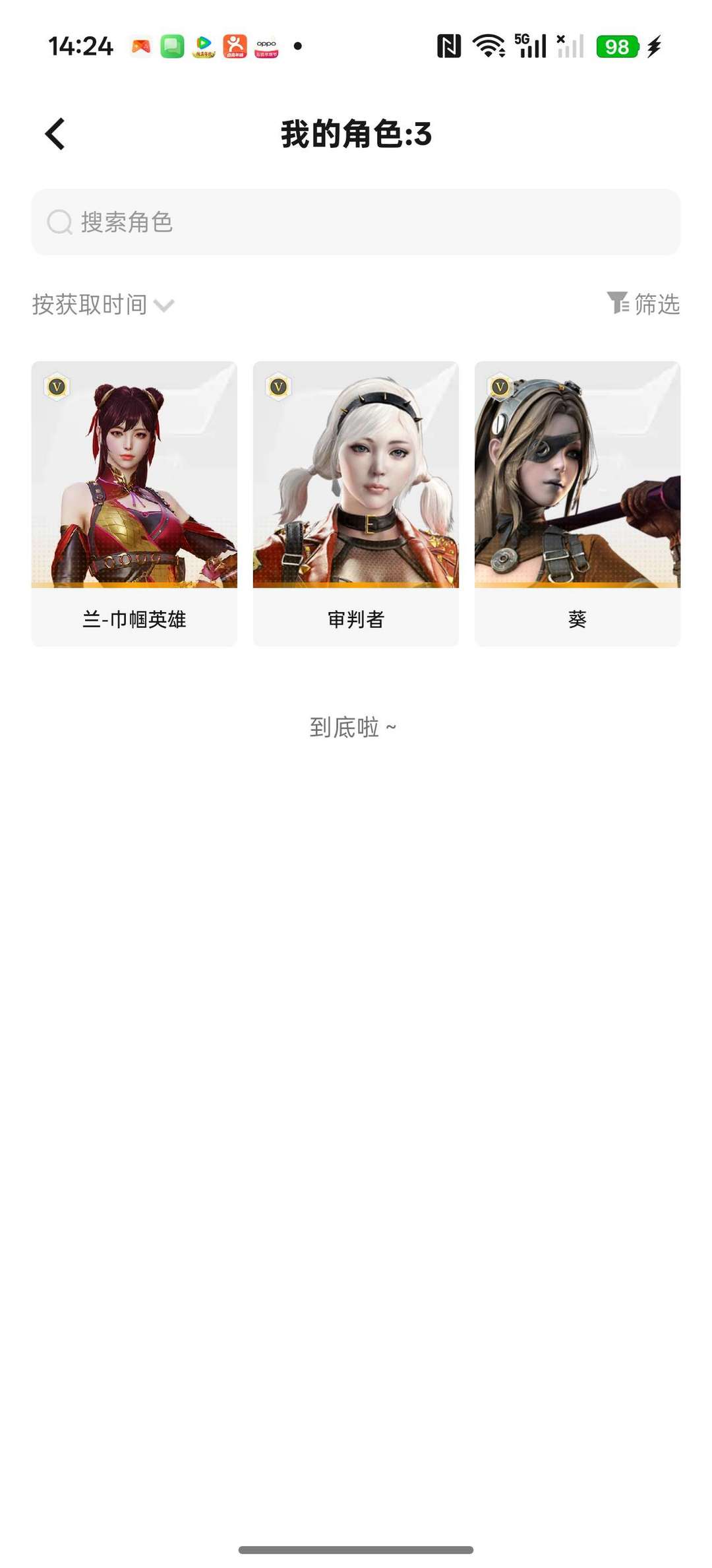The height and width of the screenshot is (1568, 712).
Task: Click the V badge on 兰-巾帼英雄 card
Action: (x=57, y=387)
